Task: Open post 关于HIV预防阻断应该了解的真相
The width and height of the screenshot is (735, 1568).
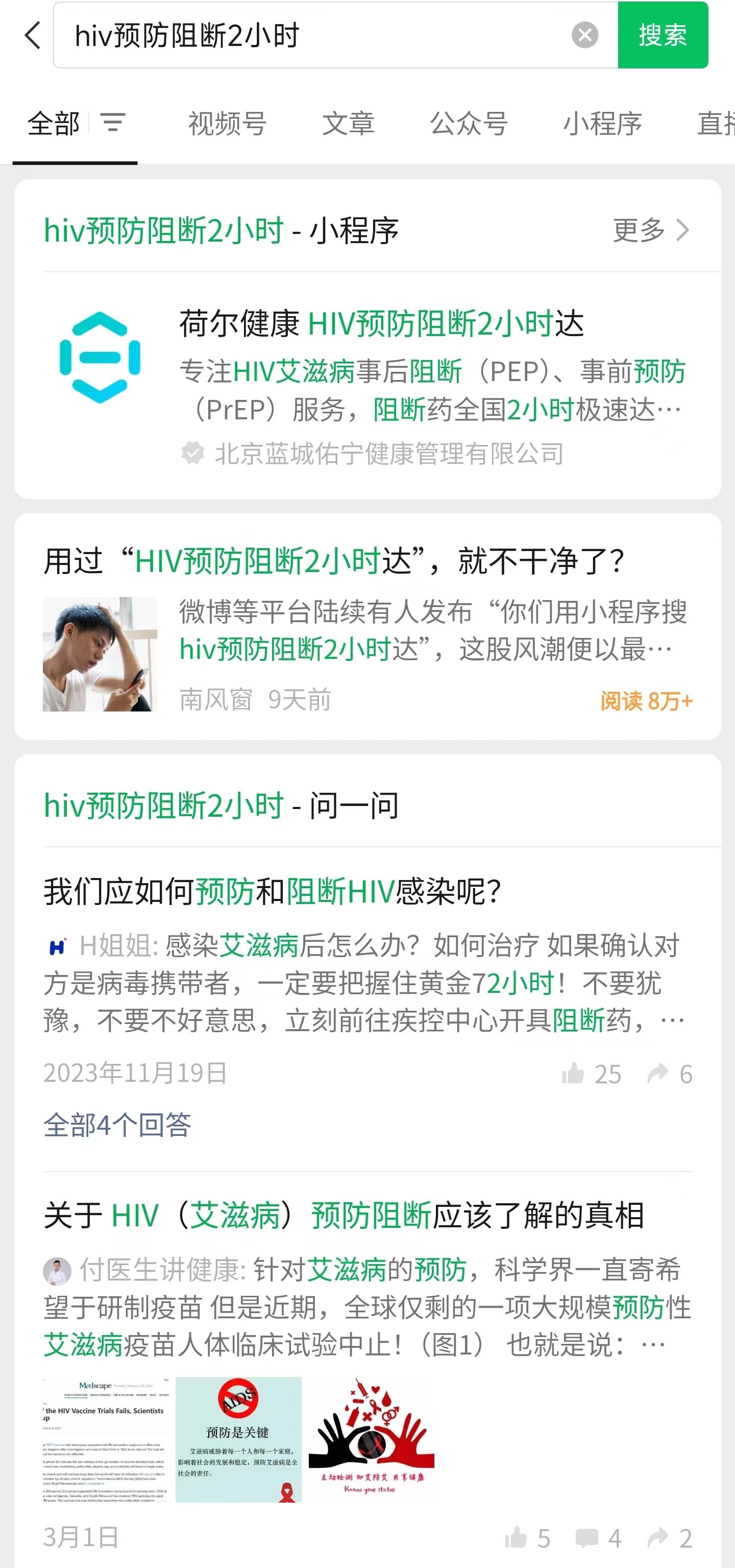Action: click(344, 1216)
